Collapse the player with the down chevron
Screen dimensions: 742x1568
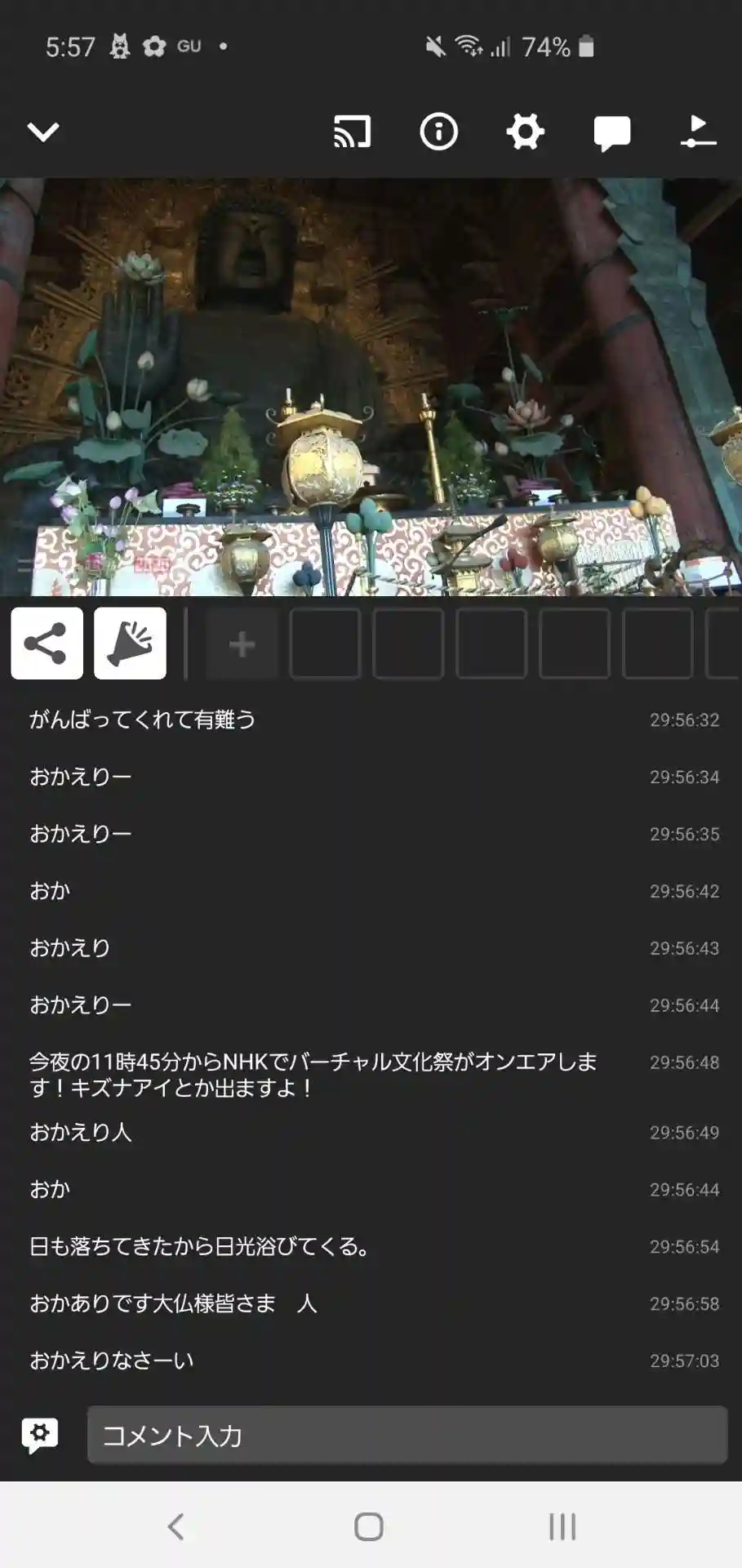tap(43, 131)
